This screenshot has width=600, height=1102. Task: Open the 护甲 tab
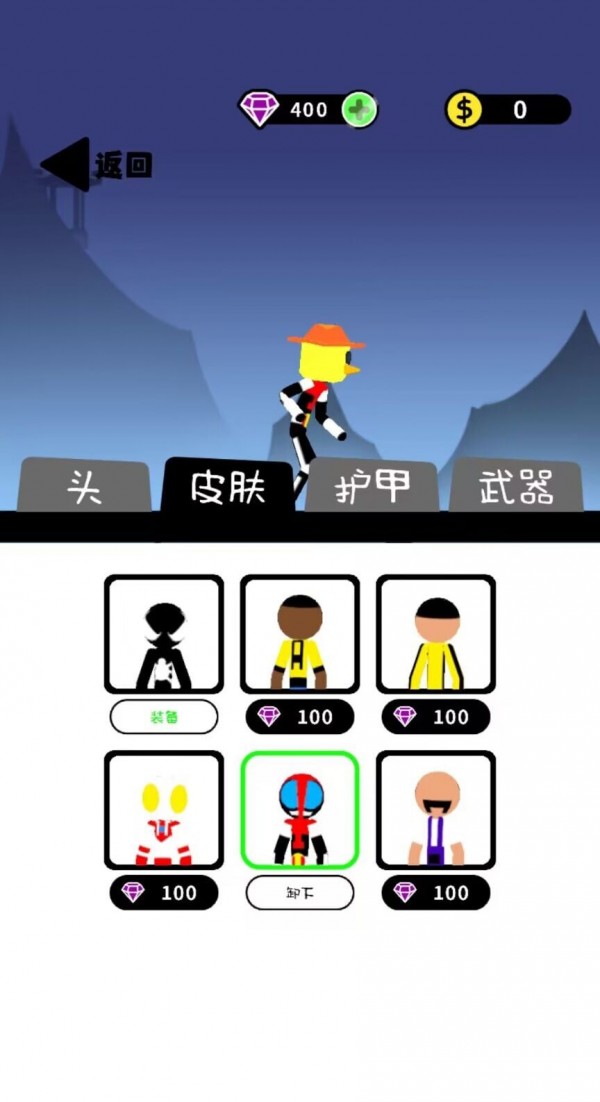coord(372,487)
